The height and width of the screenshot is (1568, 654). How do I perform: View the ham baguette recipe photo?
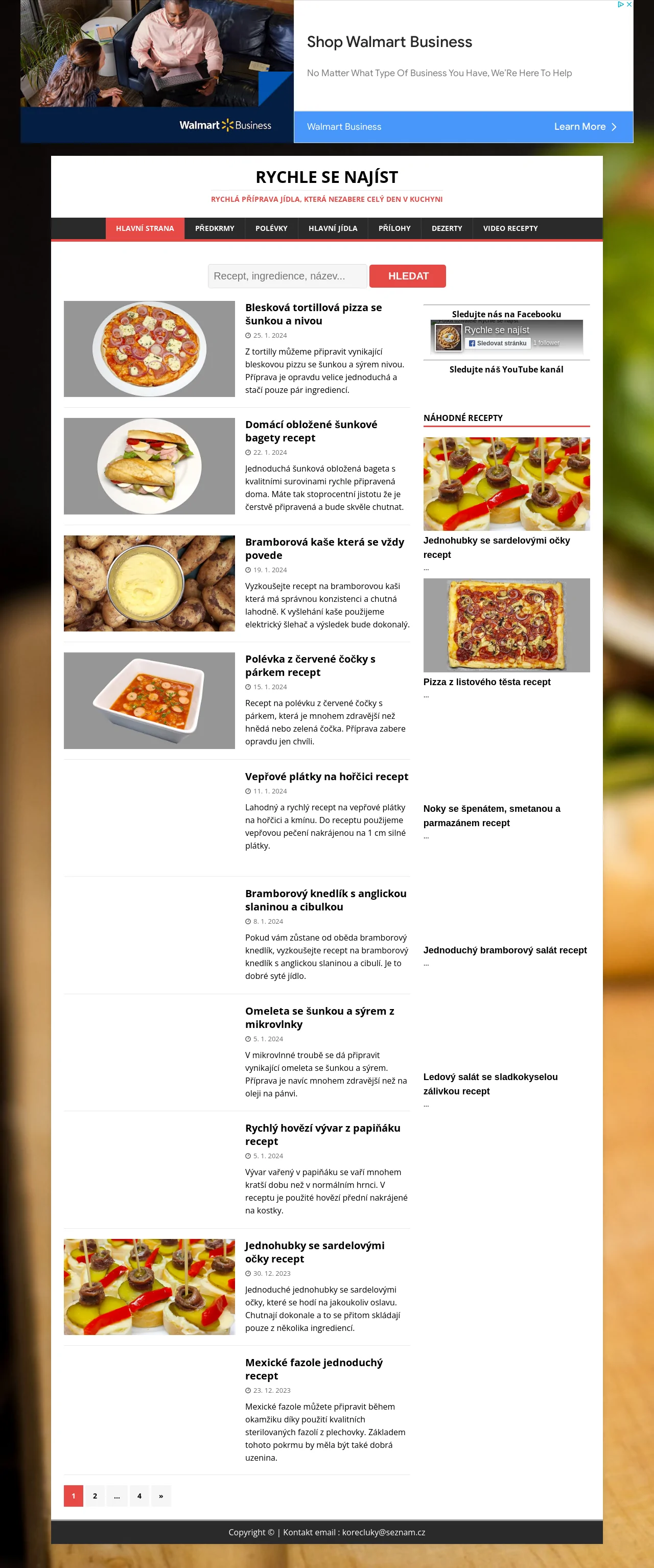149,465
